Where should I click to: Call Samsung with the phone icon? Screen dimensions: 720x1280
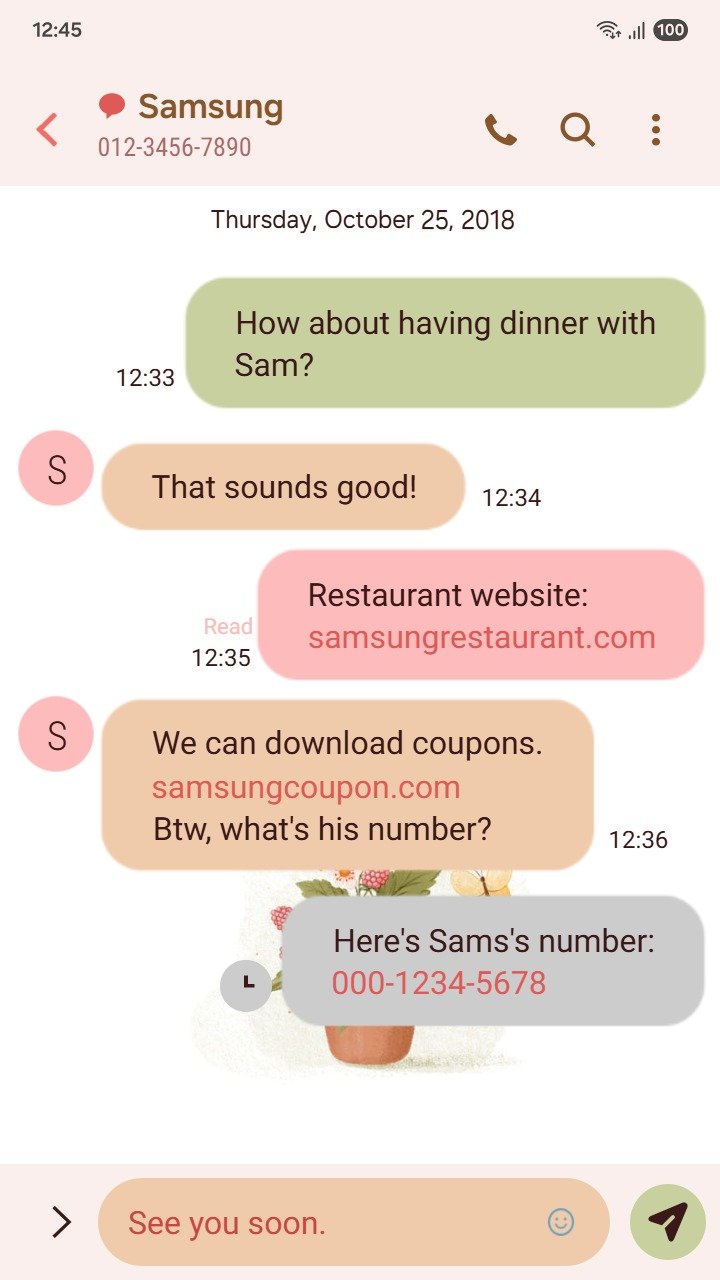click(x=500, y=130)
